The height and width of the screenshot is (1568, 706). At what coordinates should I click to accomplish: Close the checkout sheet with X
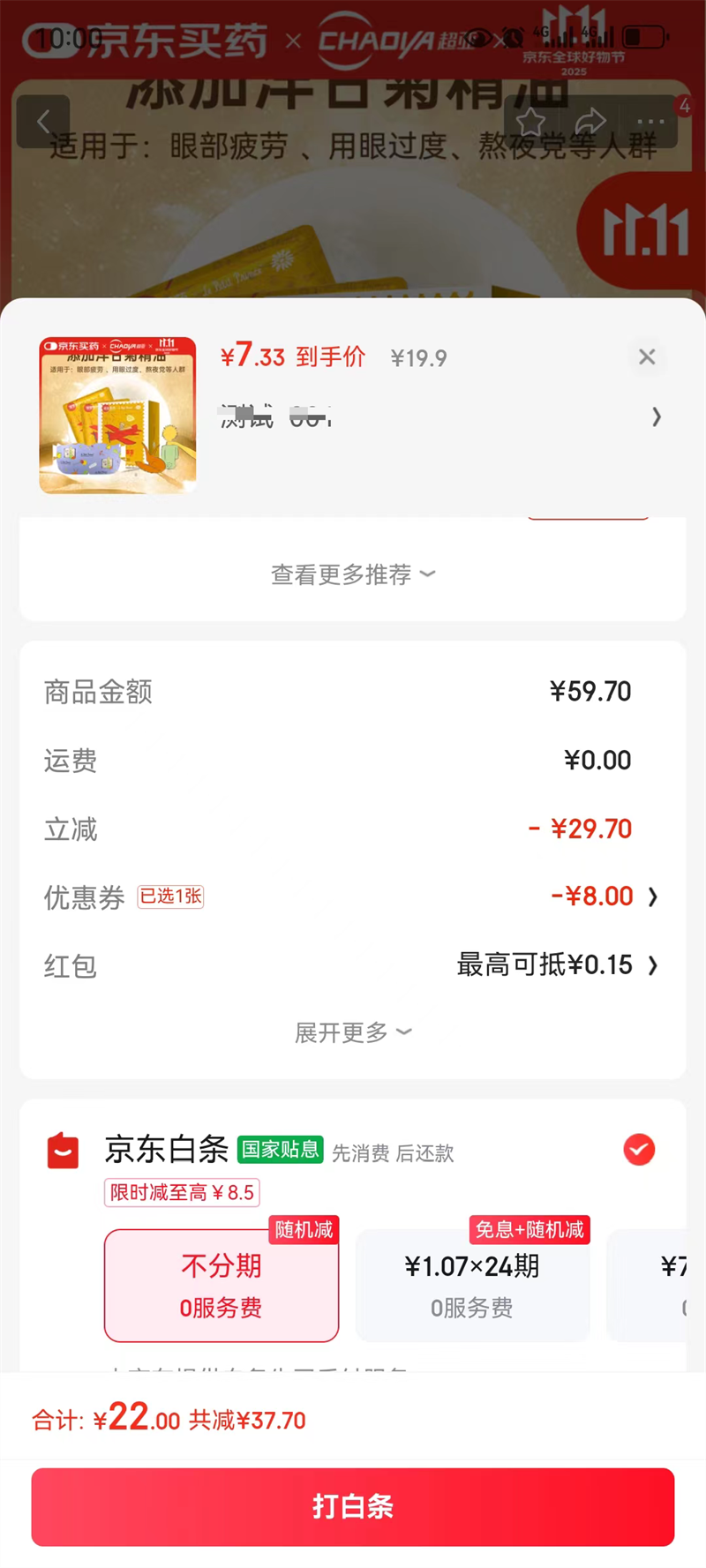click(647, 356)
